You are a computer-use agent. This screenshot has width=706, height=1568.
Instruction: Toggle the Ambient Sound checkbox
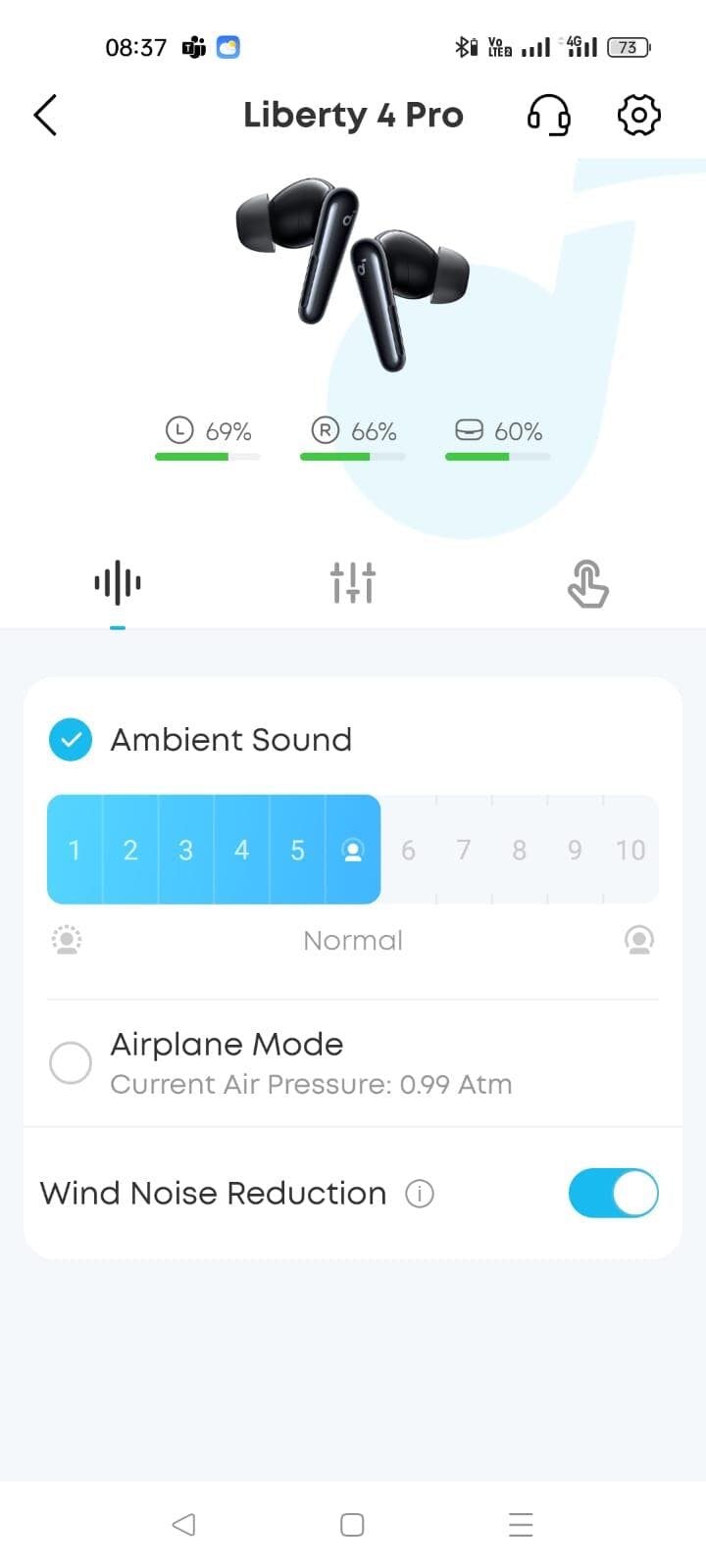click(x=71, y=740)
